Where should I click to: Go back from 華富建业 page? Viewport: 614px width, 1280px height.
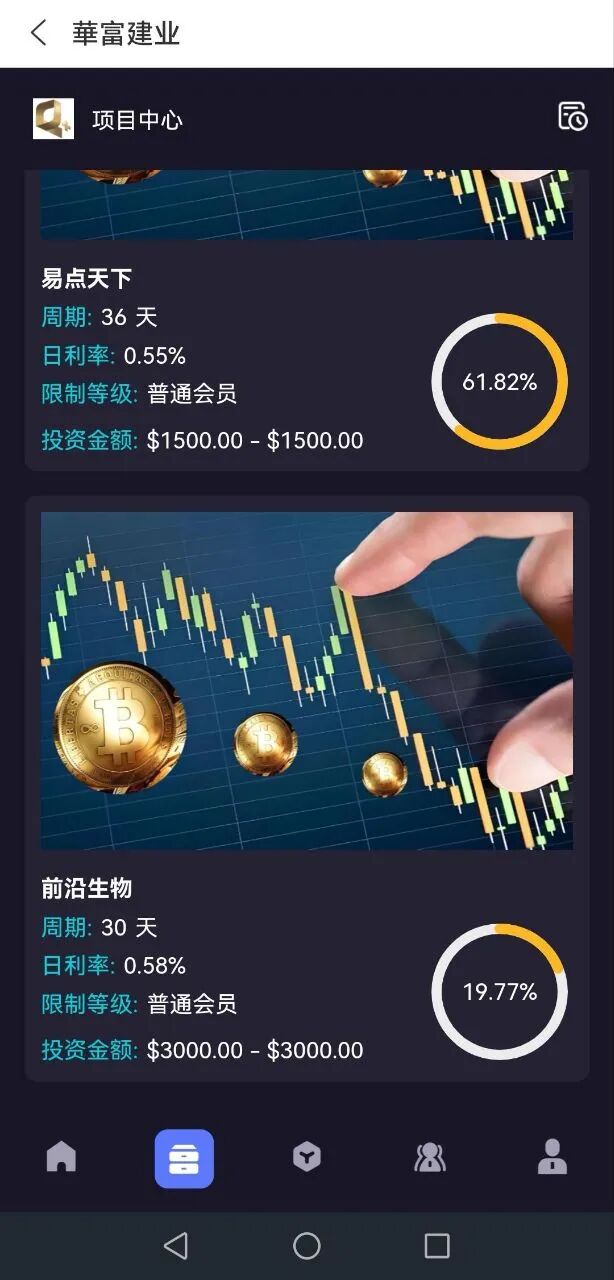(x=38, y=33)
